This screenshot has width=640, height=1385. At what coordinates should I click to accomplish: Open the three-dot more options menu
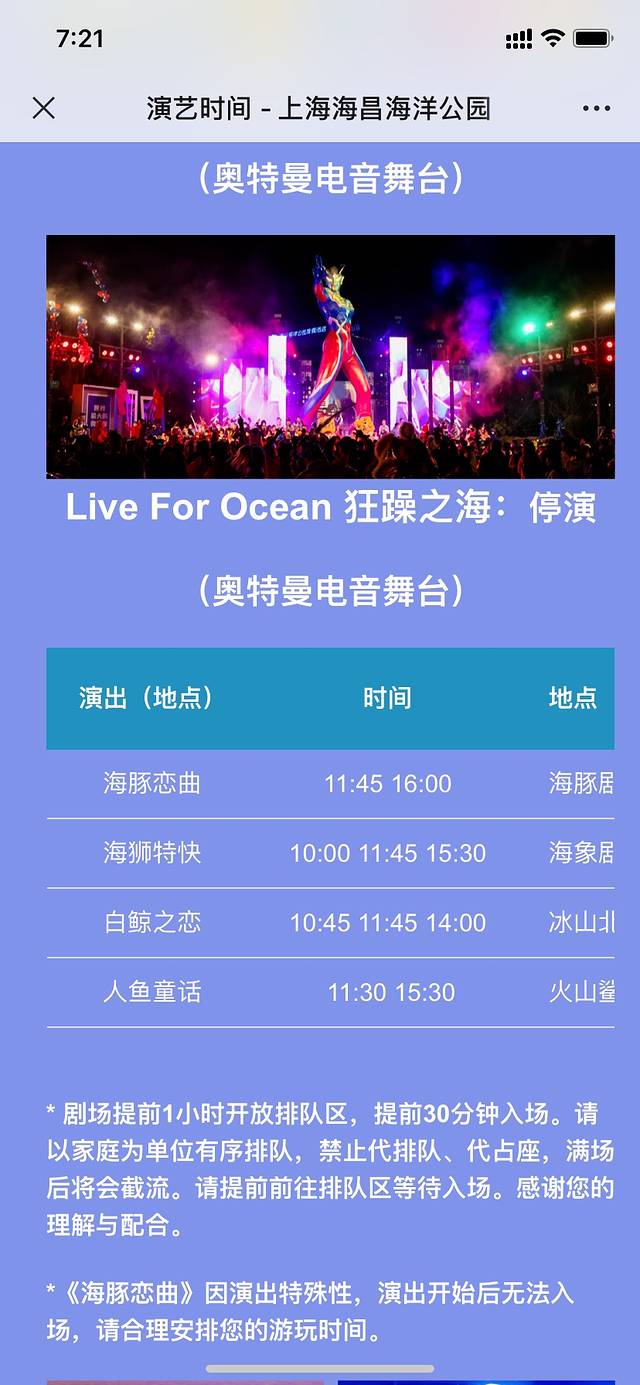coord(596,108)
